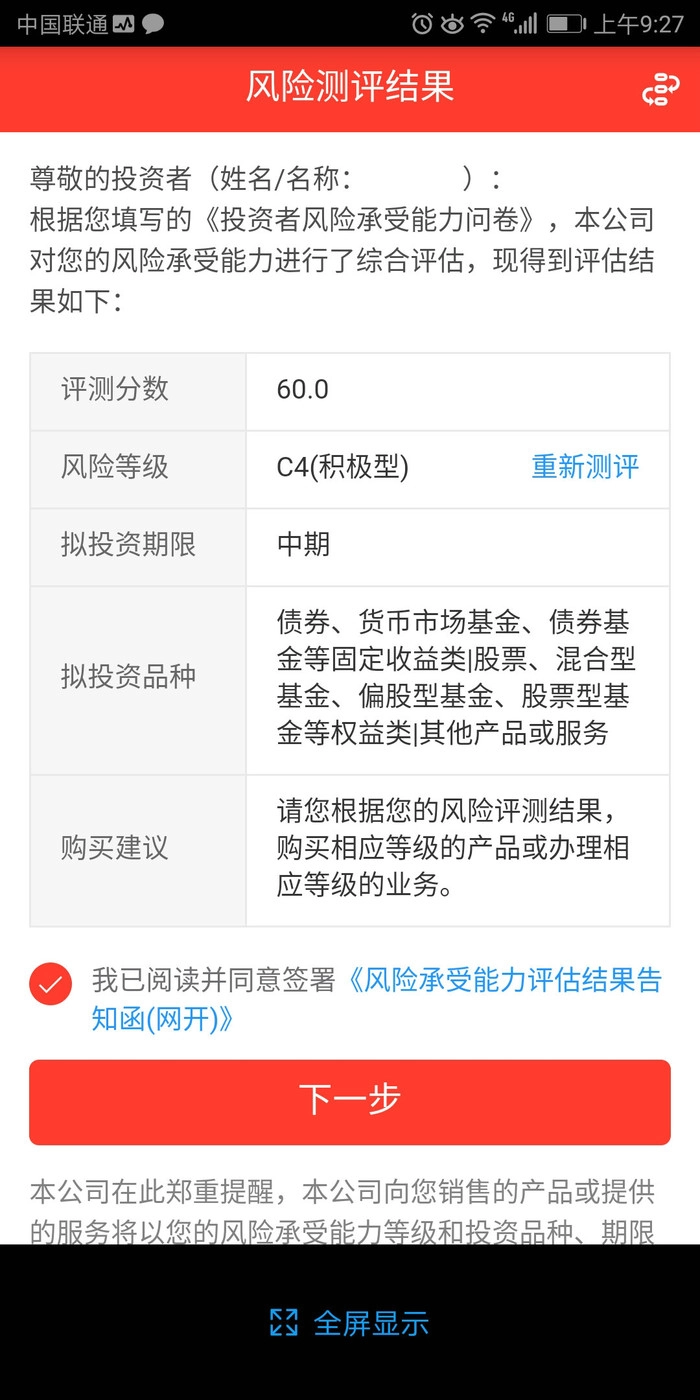Viewport: 700px width, 1400px height.
Task: Tap the 下一步 button
Action: pos(350,1101)
